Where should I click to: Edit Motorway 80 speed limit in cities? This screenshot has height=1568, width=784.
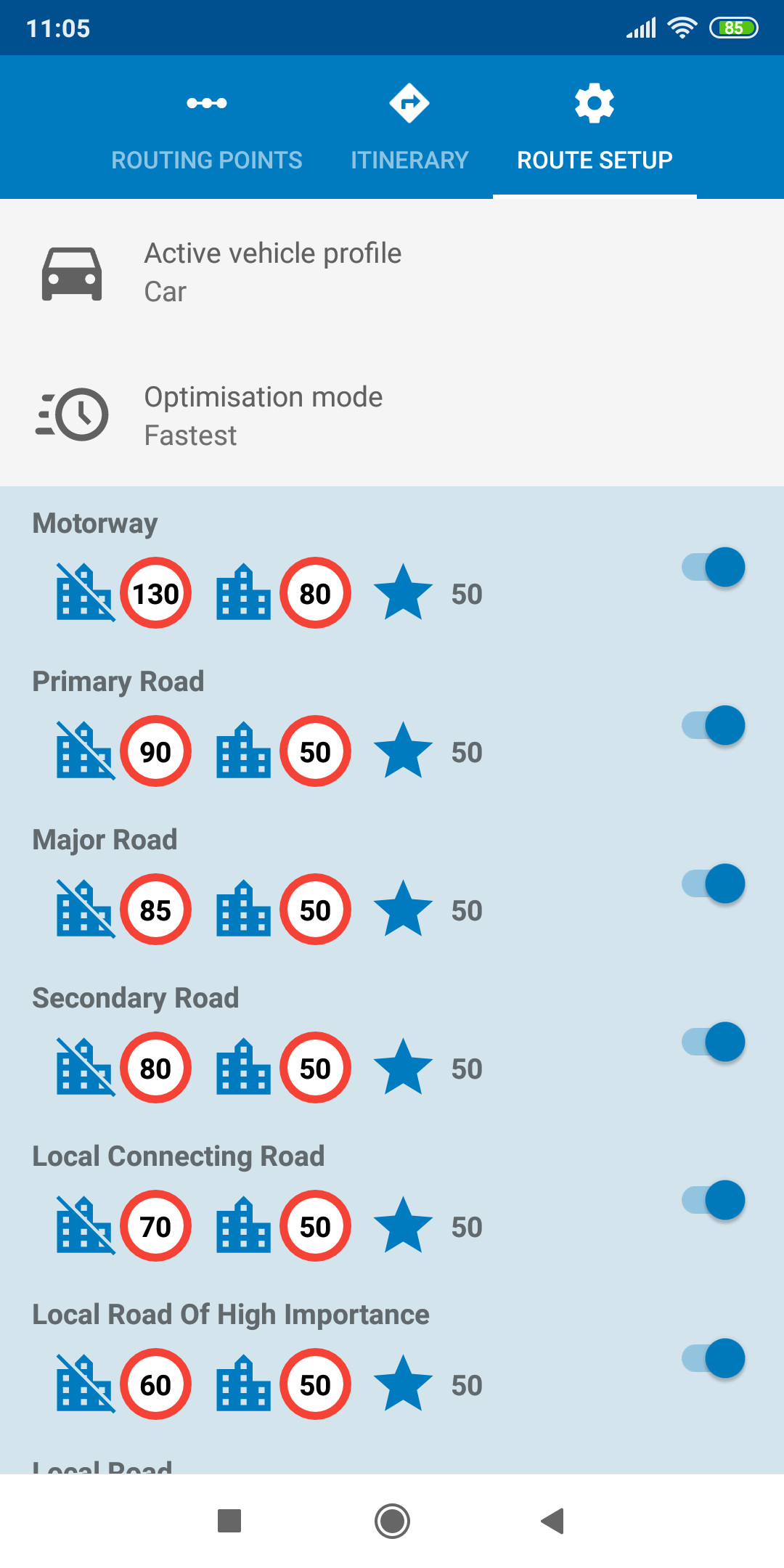(316, 593)
